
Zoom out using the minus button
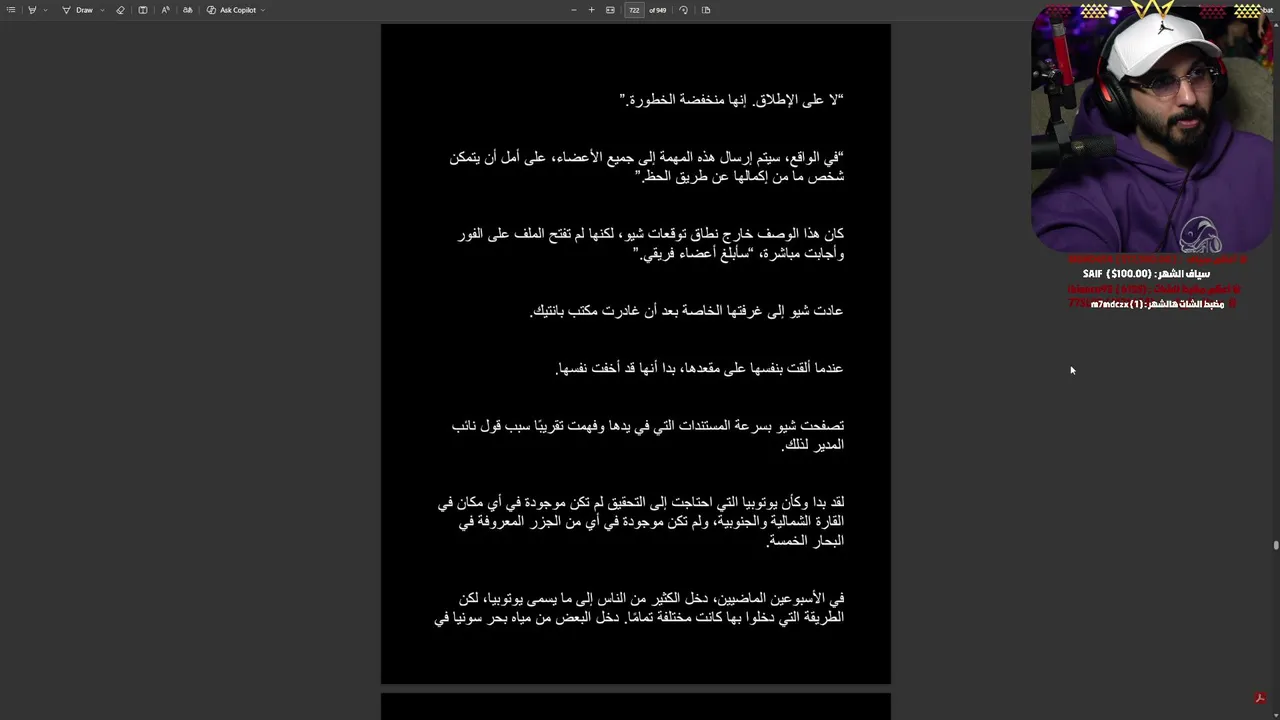point(573,10)
